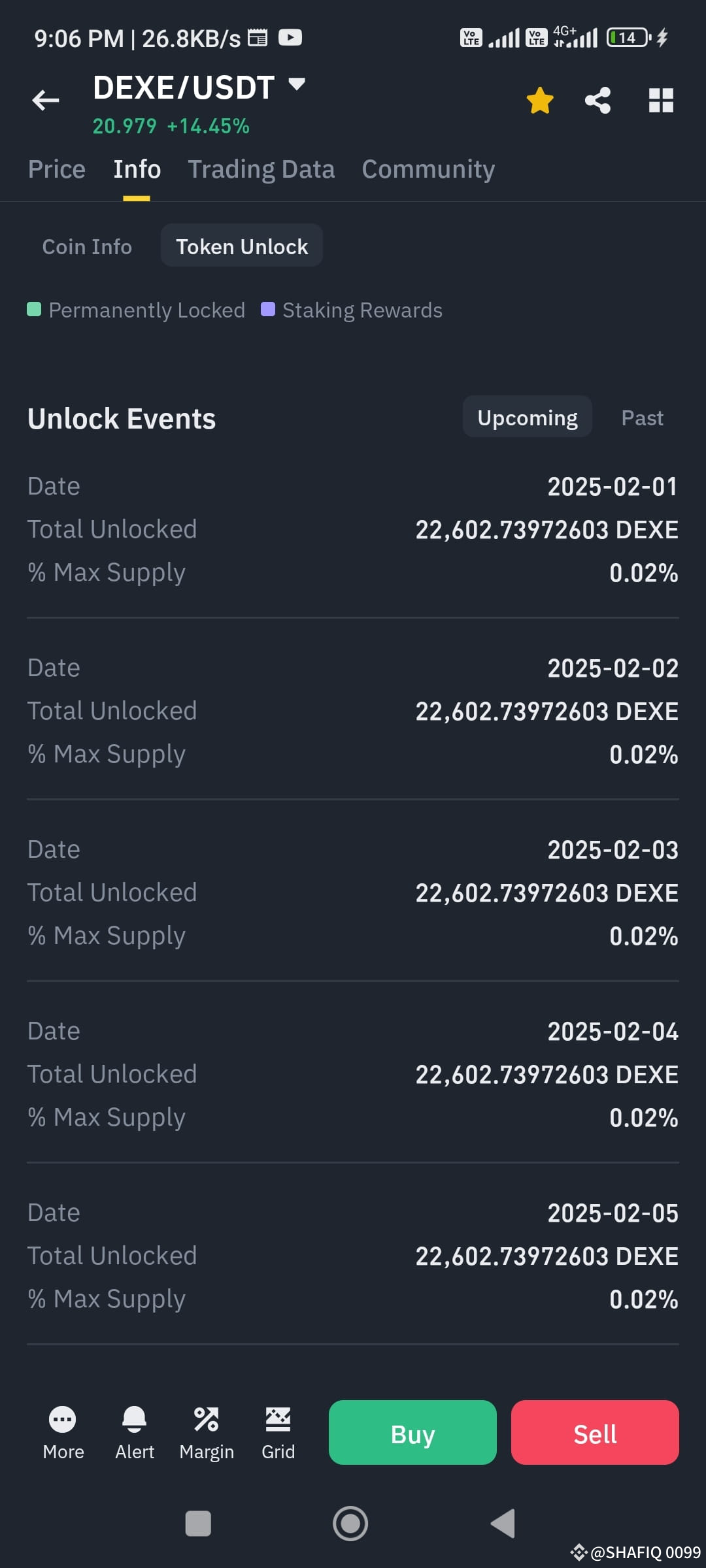
Task: Open the Grid trading bot icon
Action: click(x=278, y=1433)
